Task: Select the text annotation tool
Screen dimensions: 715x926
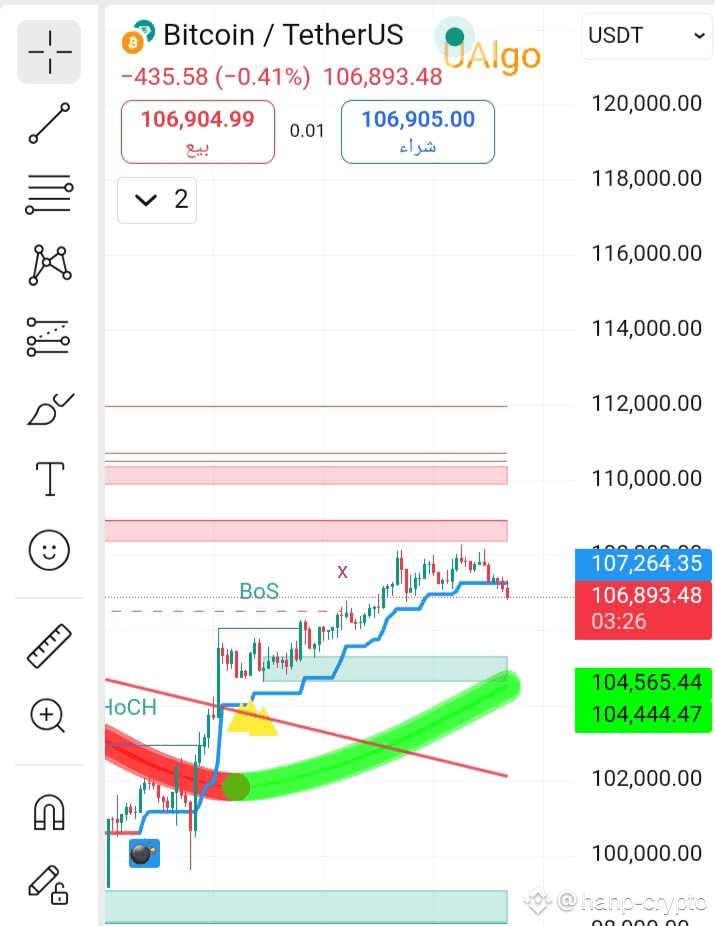Action: coord(49,479)
